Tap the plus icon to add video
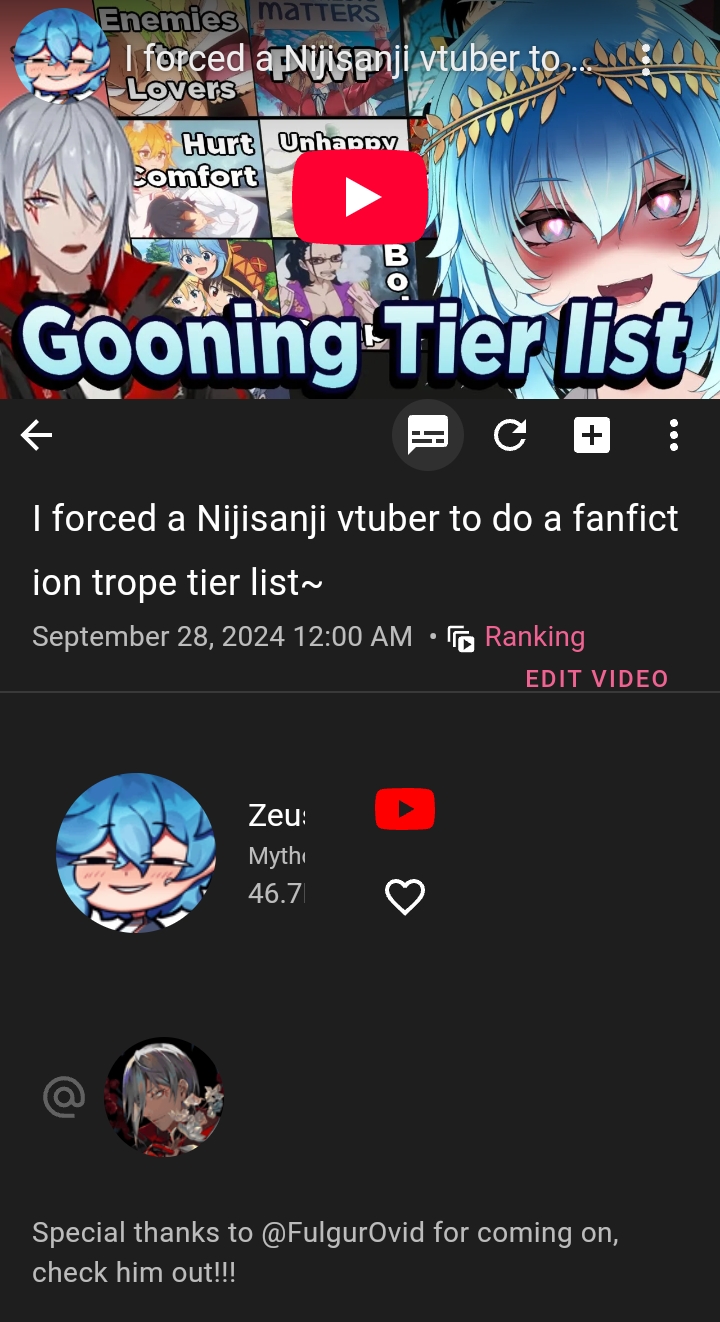Image resolution: width=720 pixels, height=1322 pixels. tap(592, 435)
